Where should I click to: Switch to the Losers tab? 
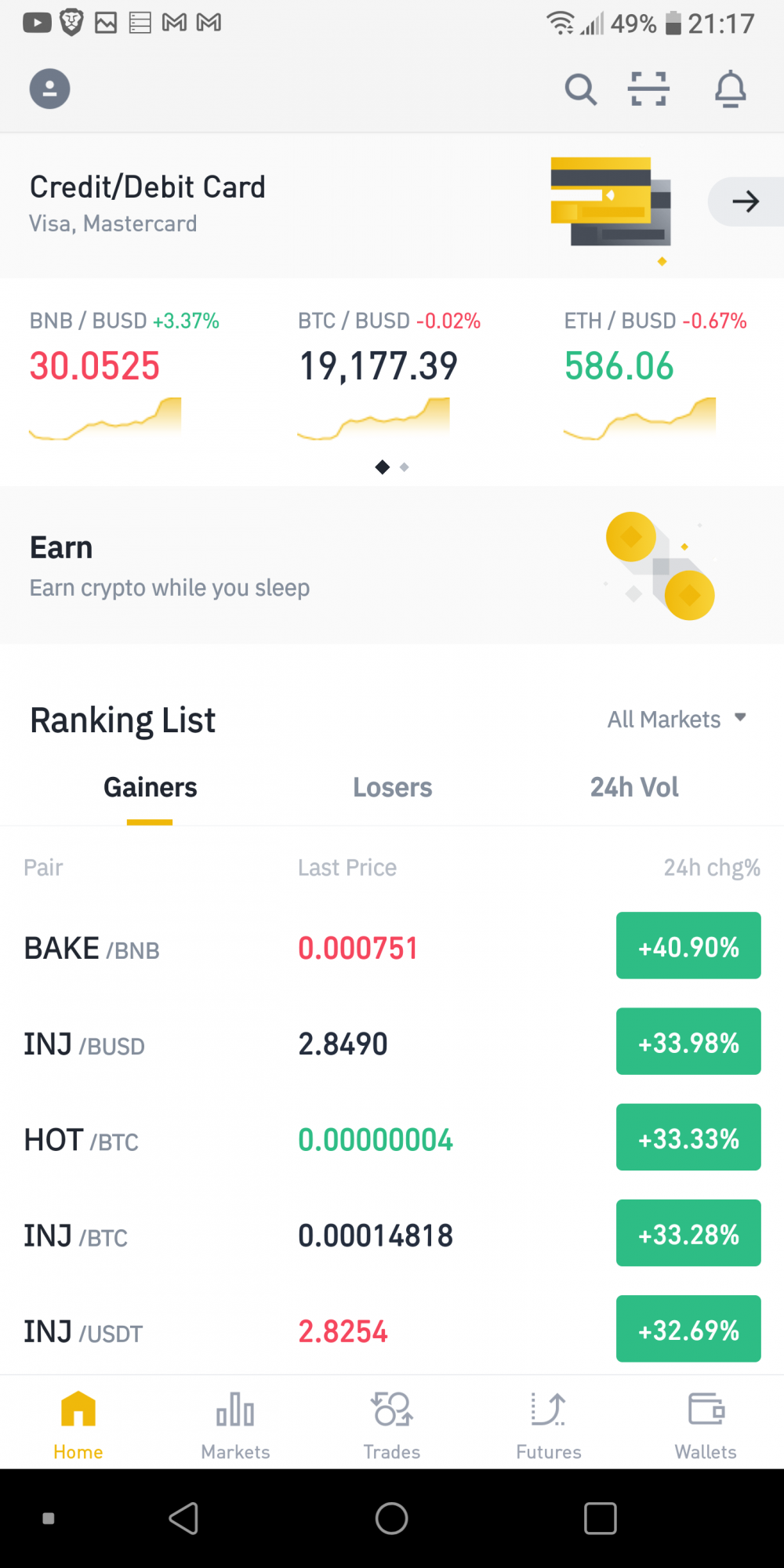point(392,787)
